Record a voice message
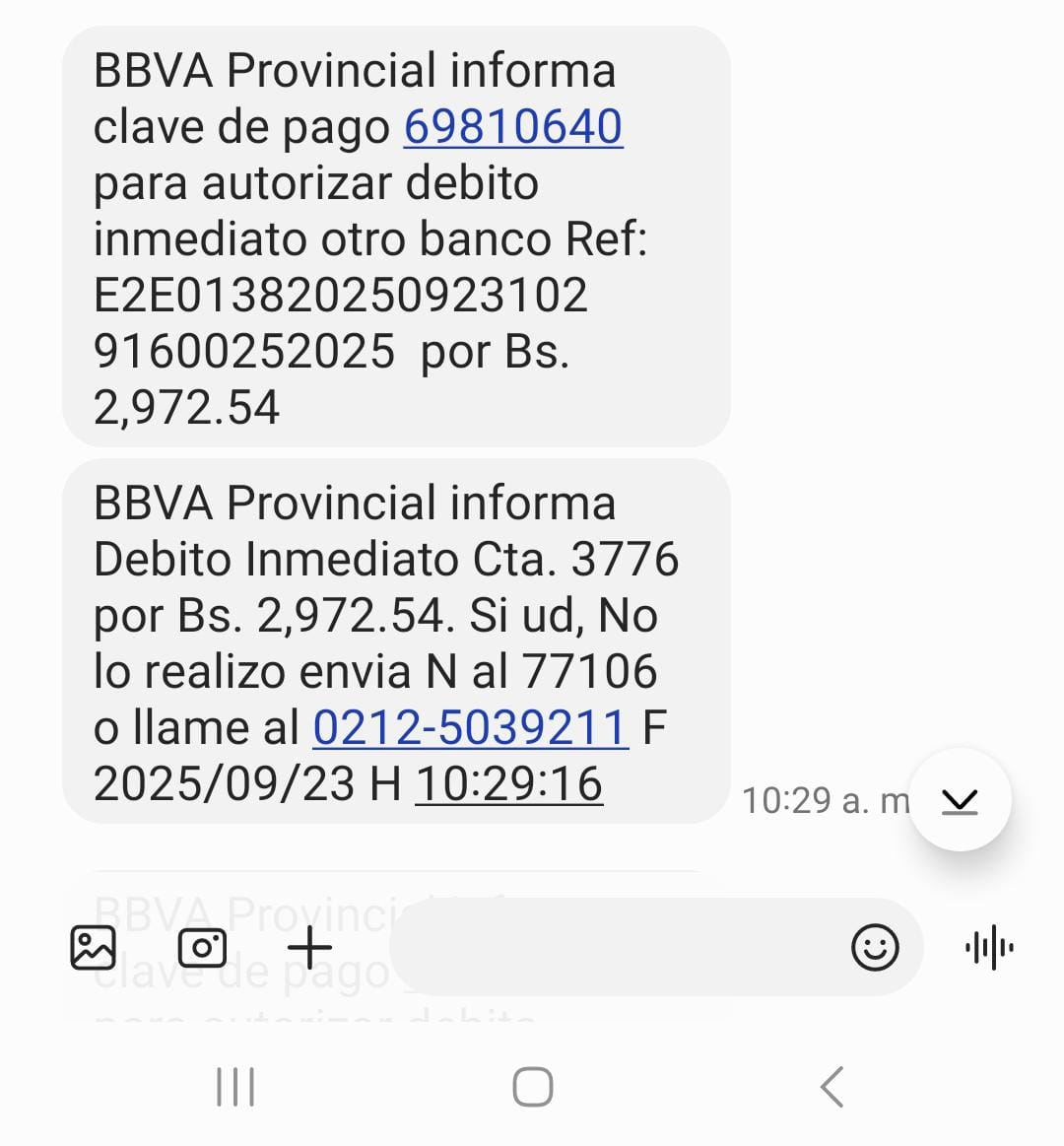Screen dimensions: 1064x1146 (989, 948)
